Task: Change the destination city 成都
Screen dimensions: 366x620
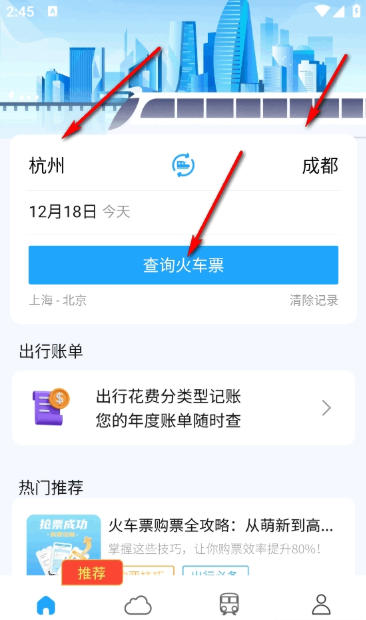Action: coord(320,165)
